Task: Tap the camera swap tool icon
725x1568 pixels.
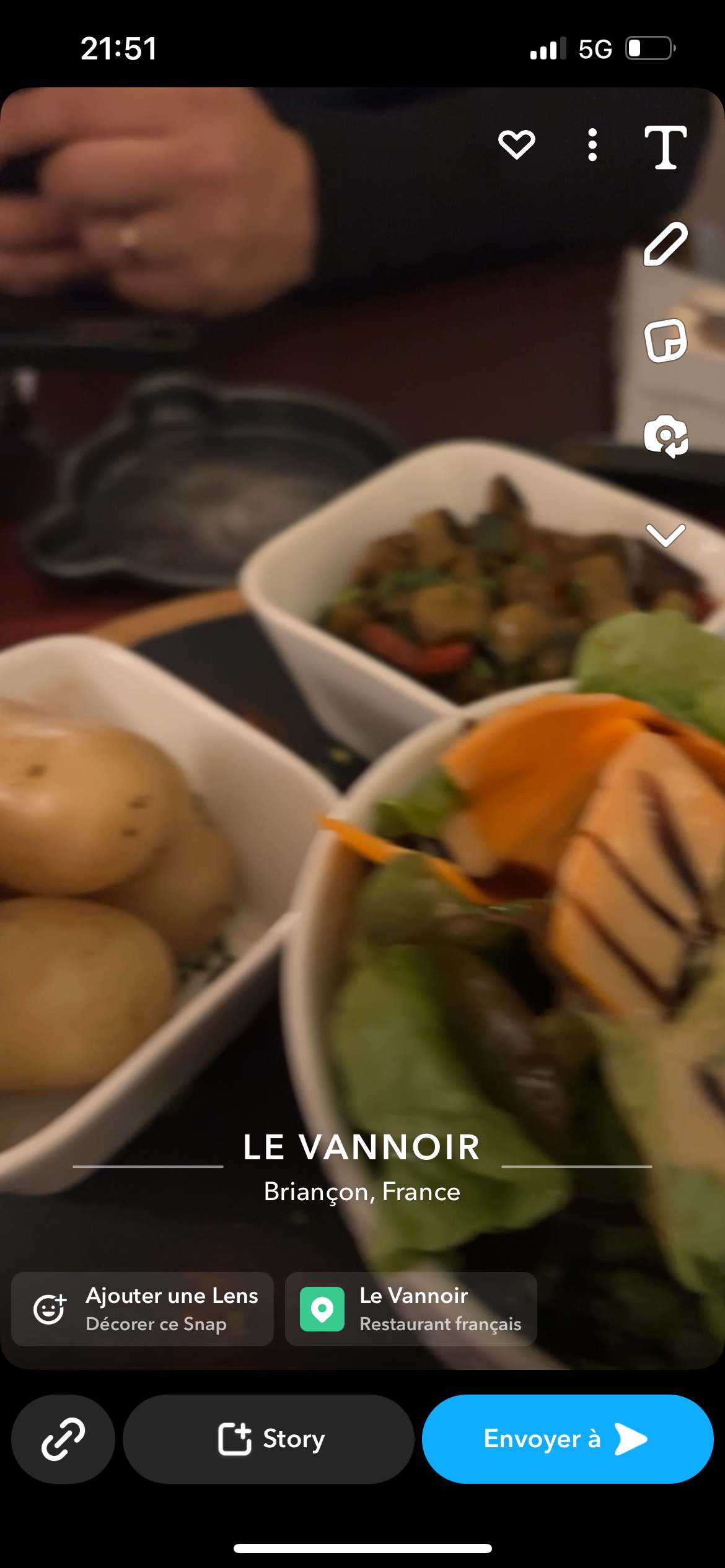Action: tap(666, 437)
